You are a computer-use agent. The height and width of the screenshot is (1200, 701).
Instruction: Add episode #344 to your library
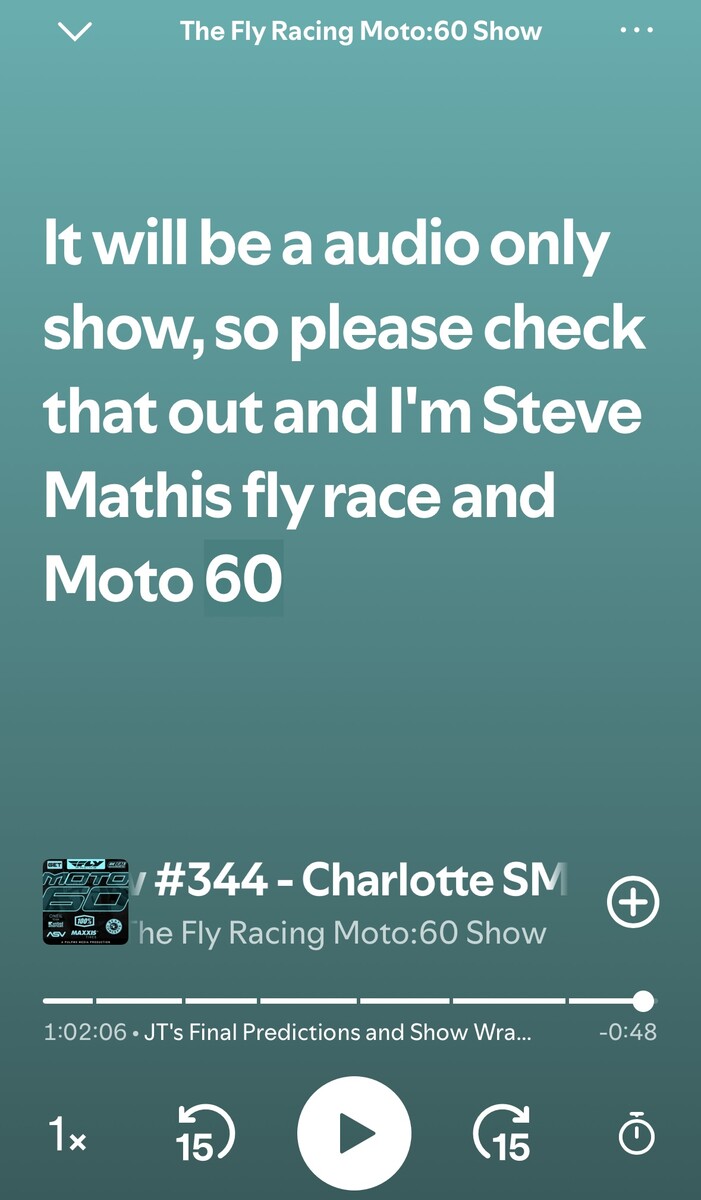click(x=633, y=903)
